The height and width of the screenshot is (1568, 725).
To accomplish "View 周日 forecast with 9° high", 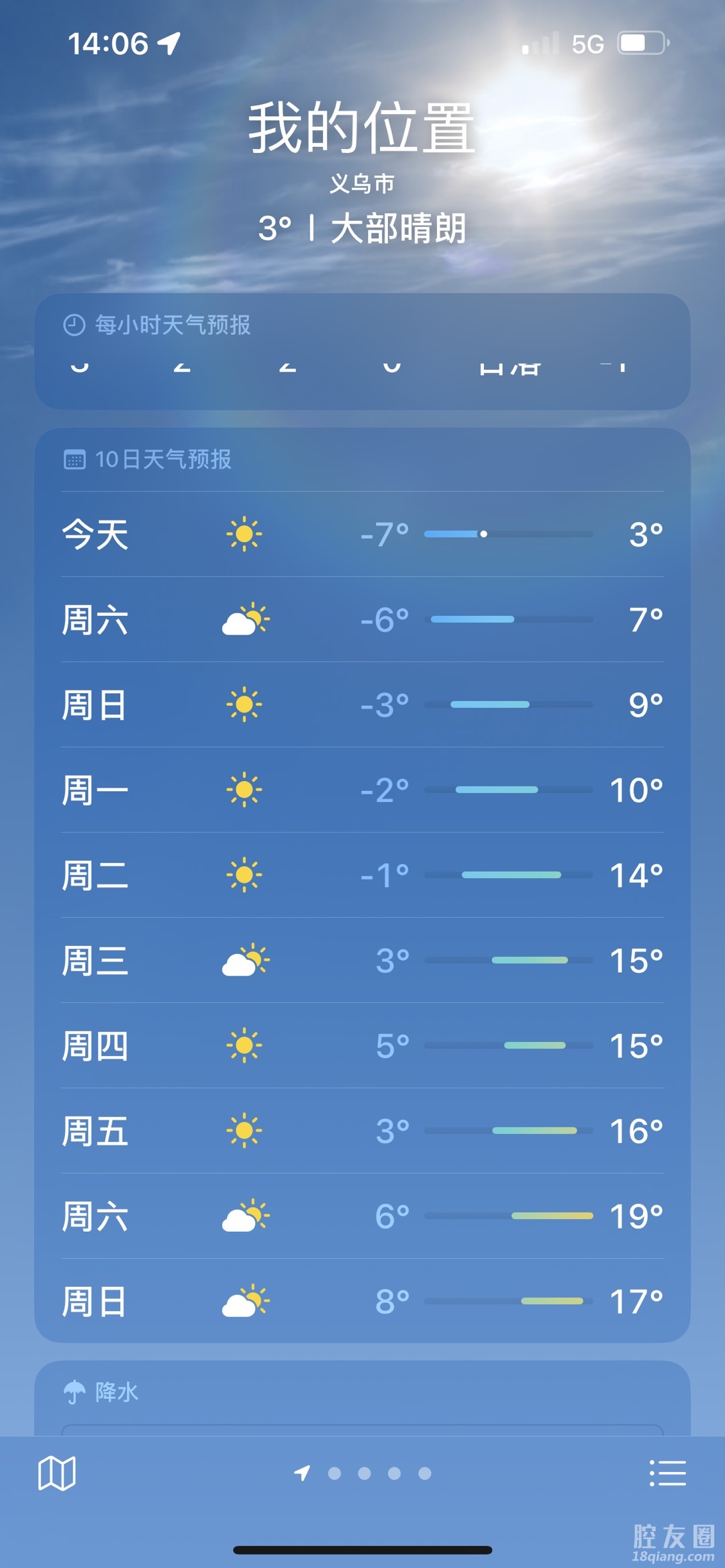I will coord(362,704).
